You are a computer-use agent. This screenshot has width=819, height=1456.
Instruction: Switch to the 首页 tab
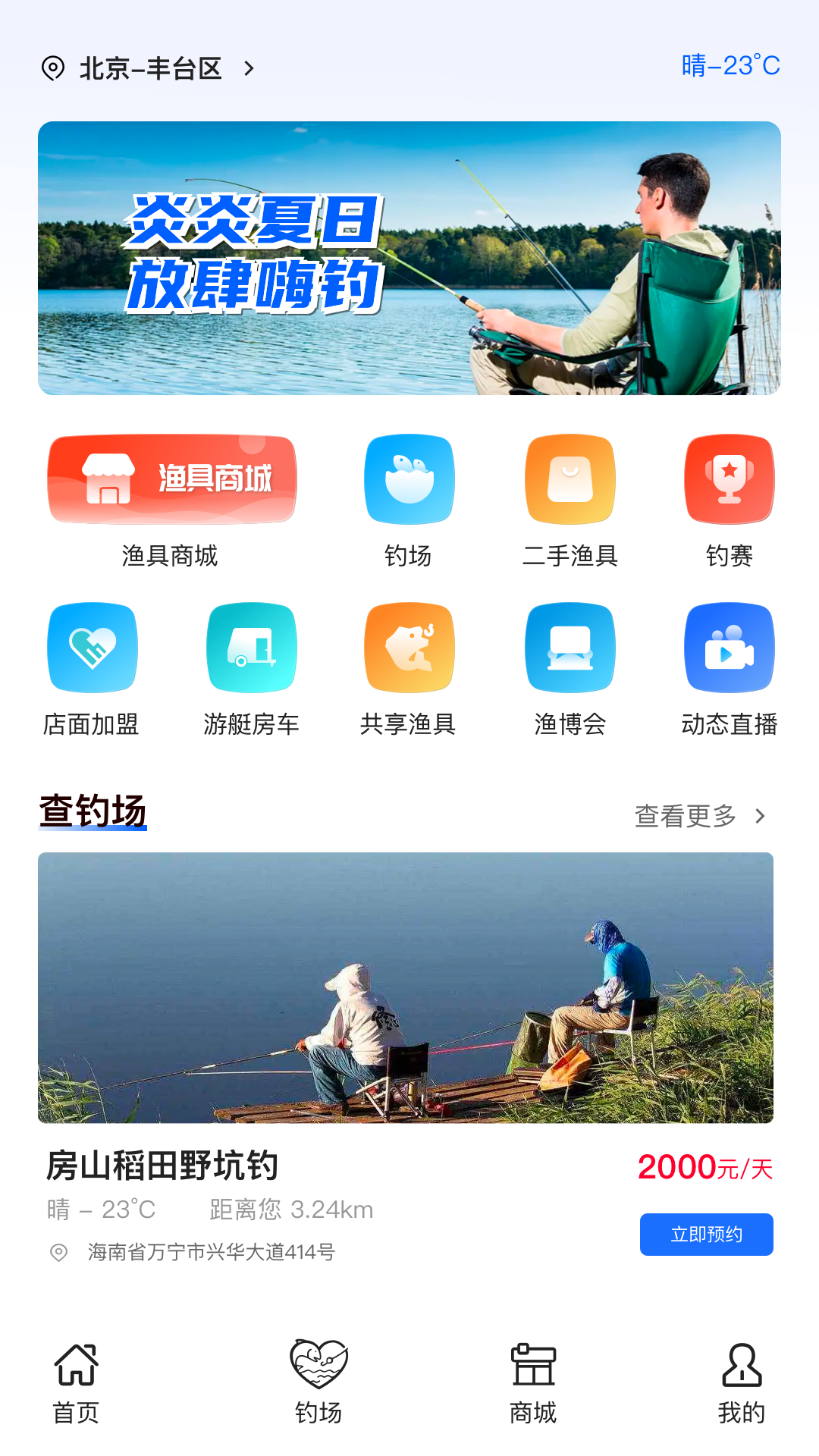point(76,1382)
